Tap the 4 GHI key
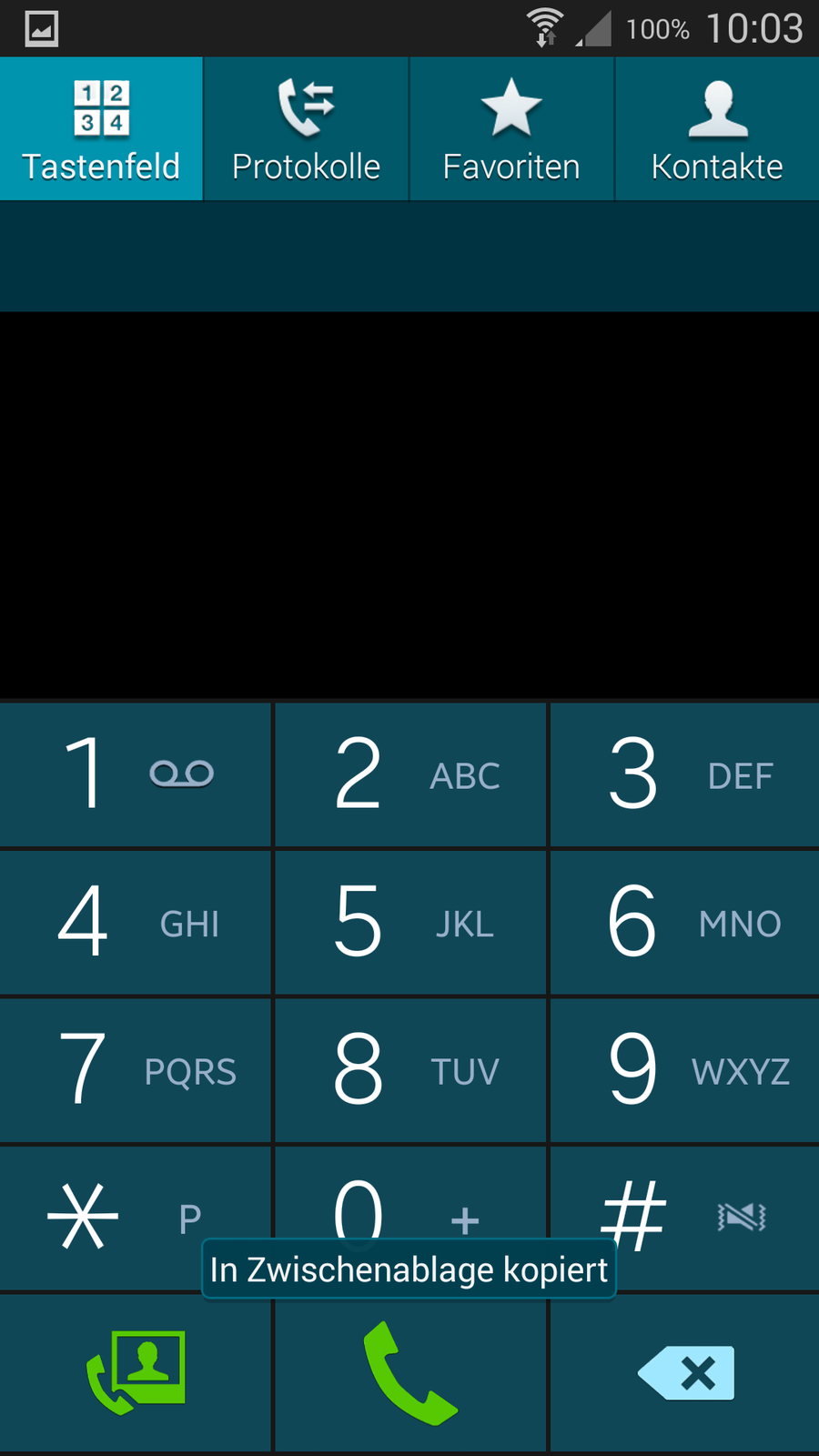Viewport: 819px width, 1456px height. click(x=135, y=922)
